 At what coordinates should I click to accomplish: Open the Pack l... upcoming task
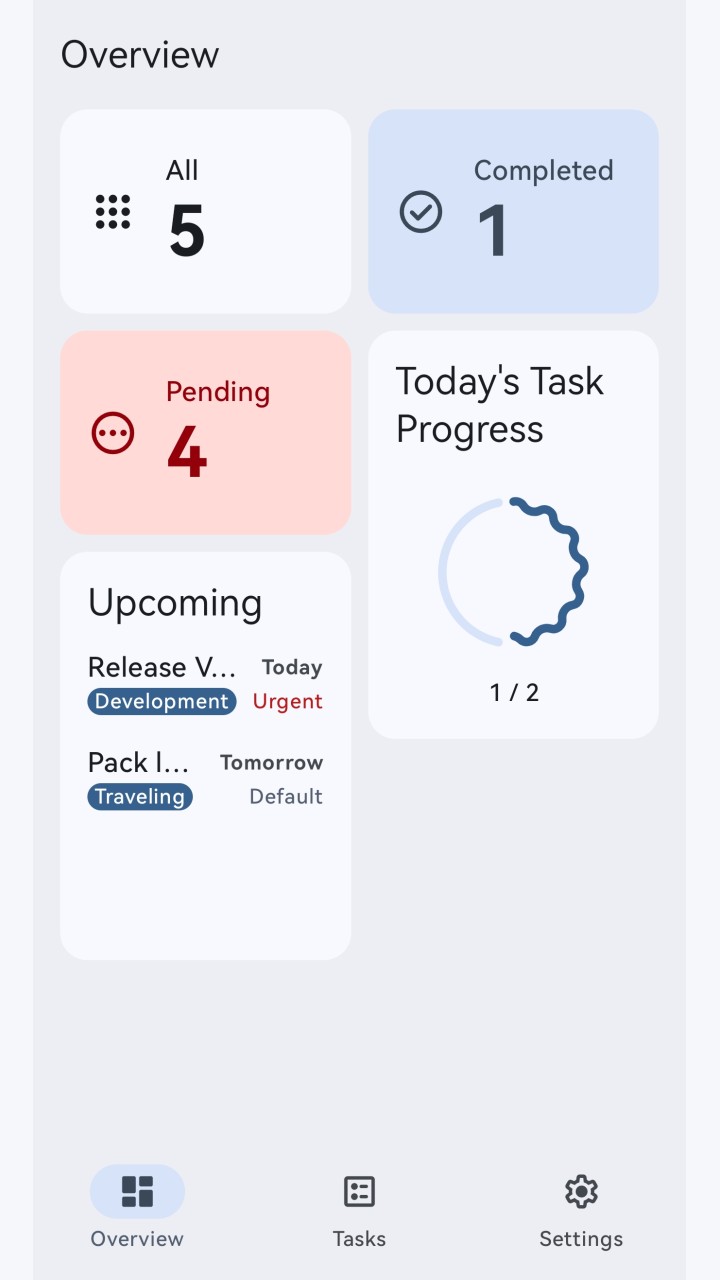coord(205,779)
